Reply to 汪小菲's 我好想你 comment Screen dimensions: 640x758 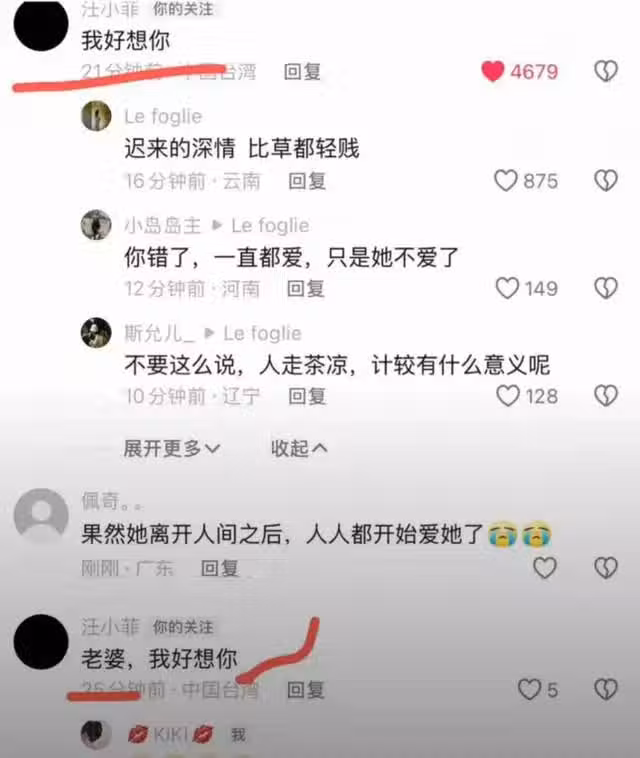pyautogui.click(x=302, y=72)
